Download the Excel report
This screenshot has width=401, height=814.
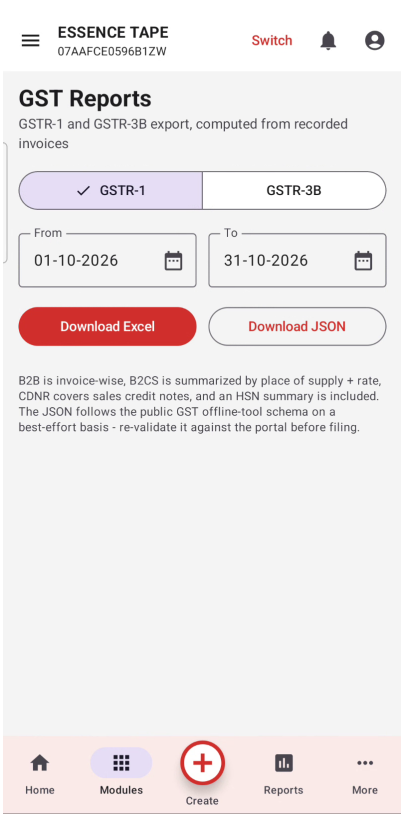click(108, 327)
